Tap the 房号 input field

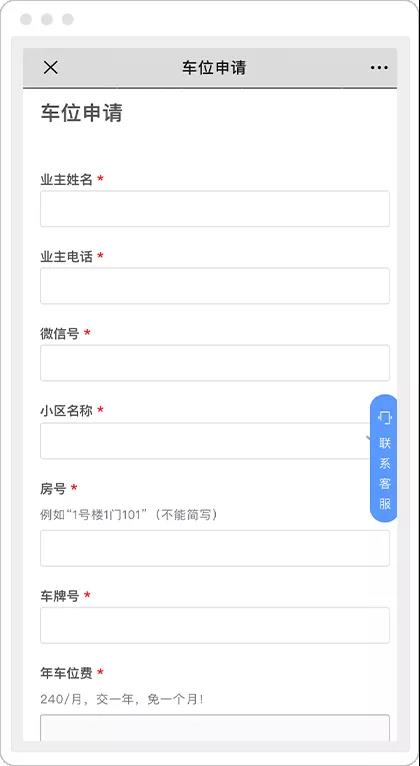[x=215, y=548]
